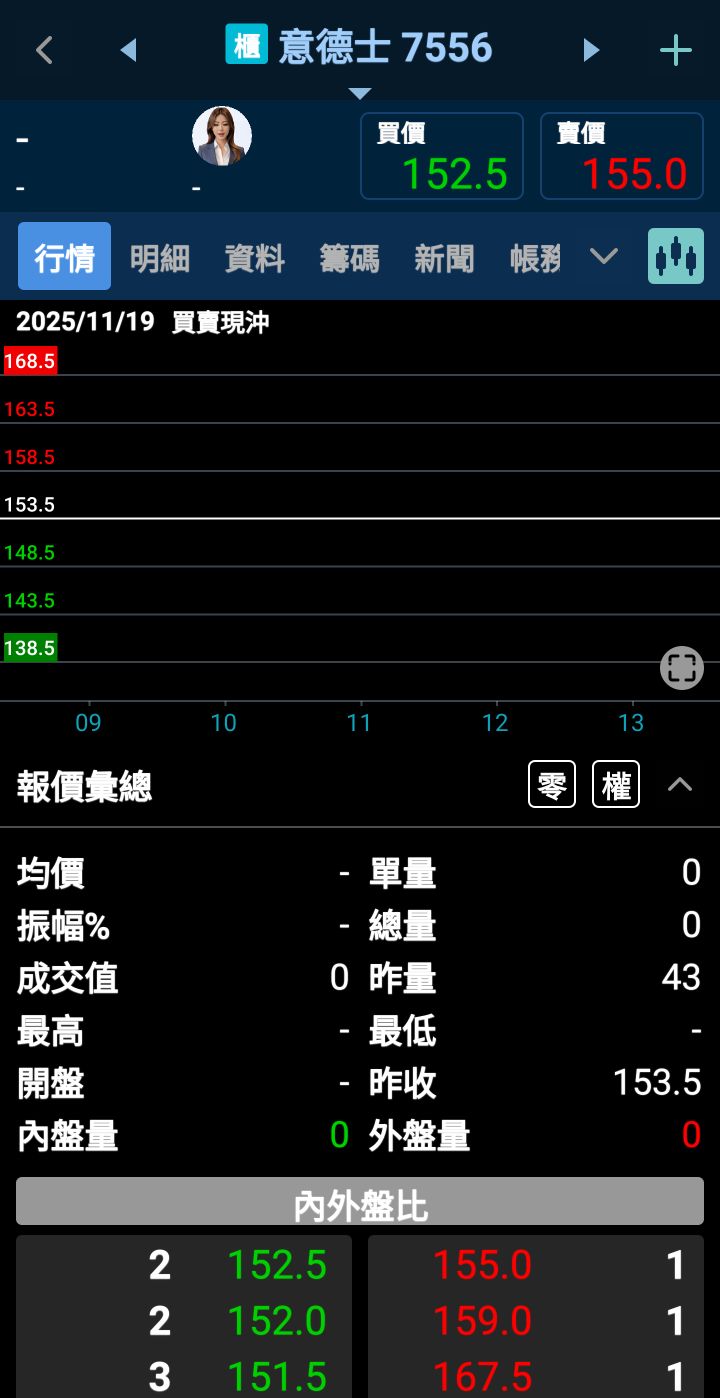Switch to the 明細 tab

pyautogui.click(x=160, y=258)
